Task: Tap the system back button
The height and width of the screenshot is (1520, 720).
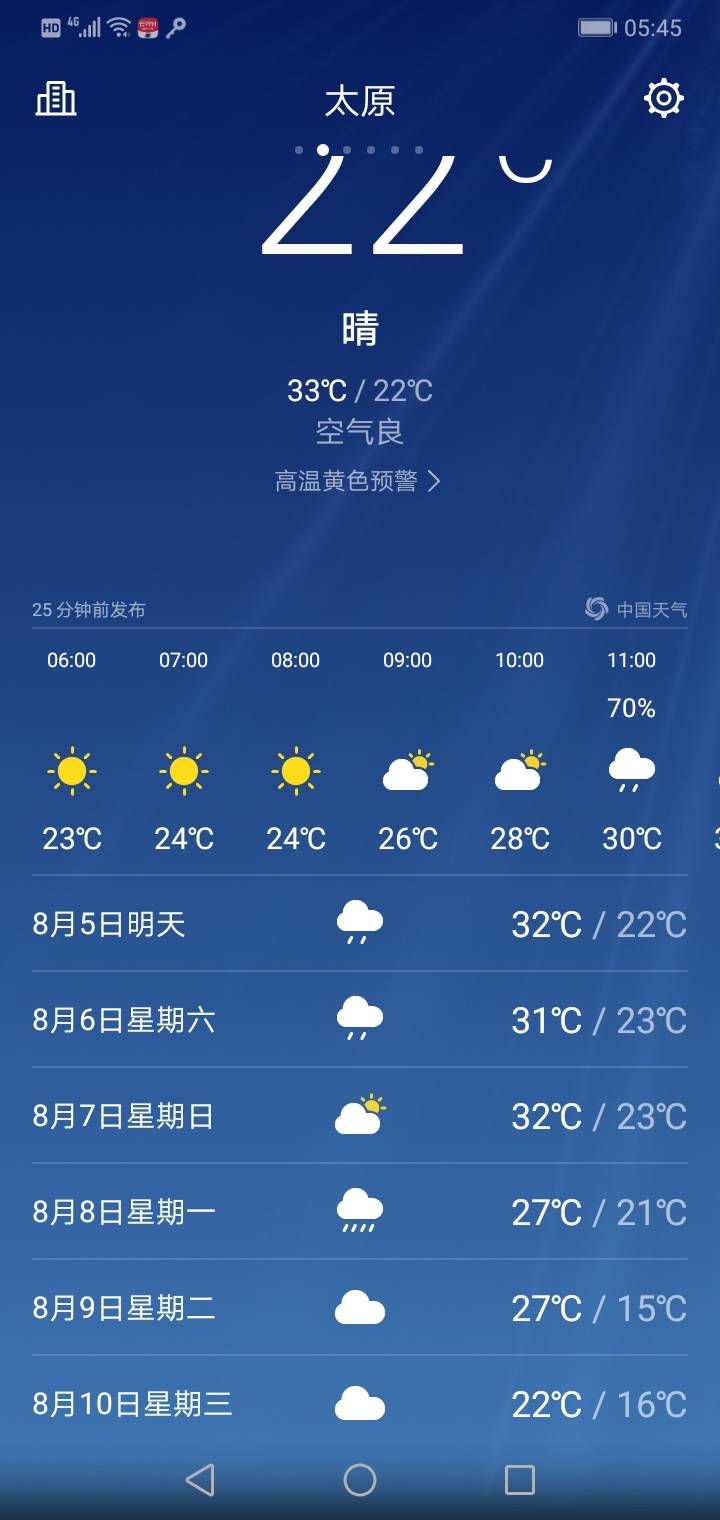Action: (x=200, y=1480)
